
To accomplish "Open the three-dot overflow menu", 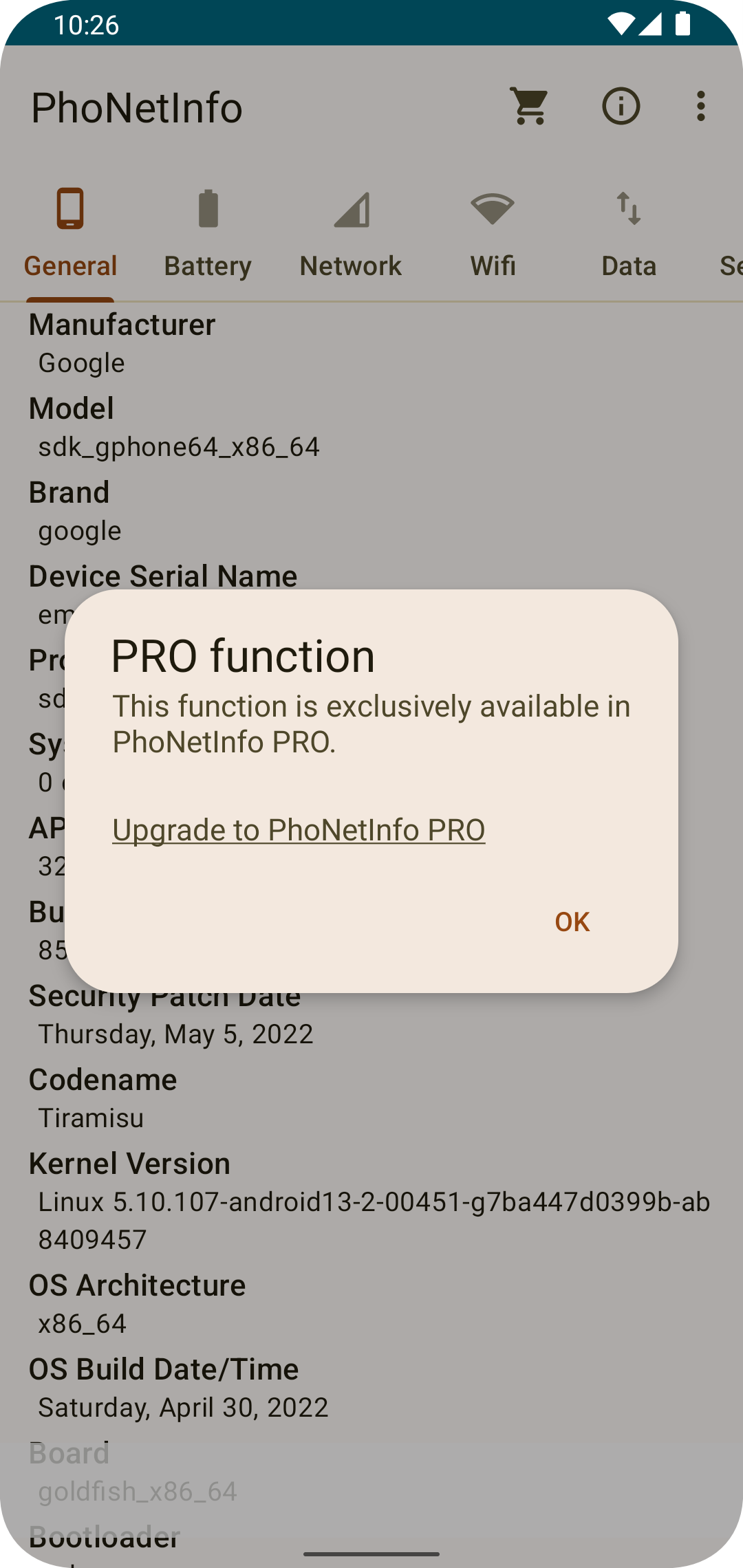I will point(700,107).
